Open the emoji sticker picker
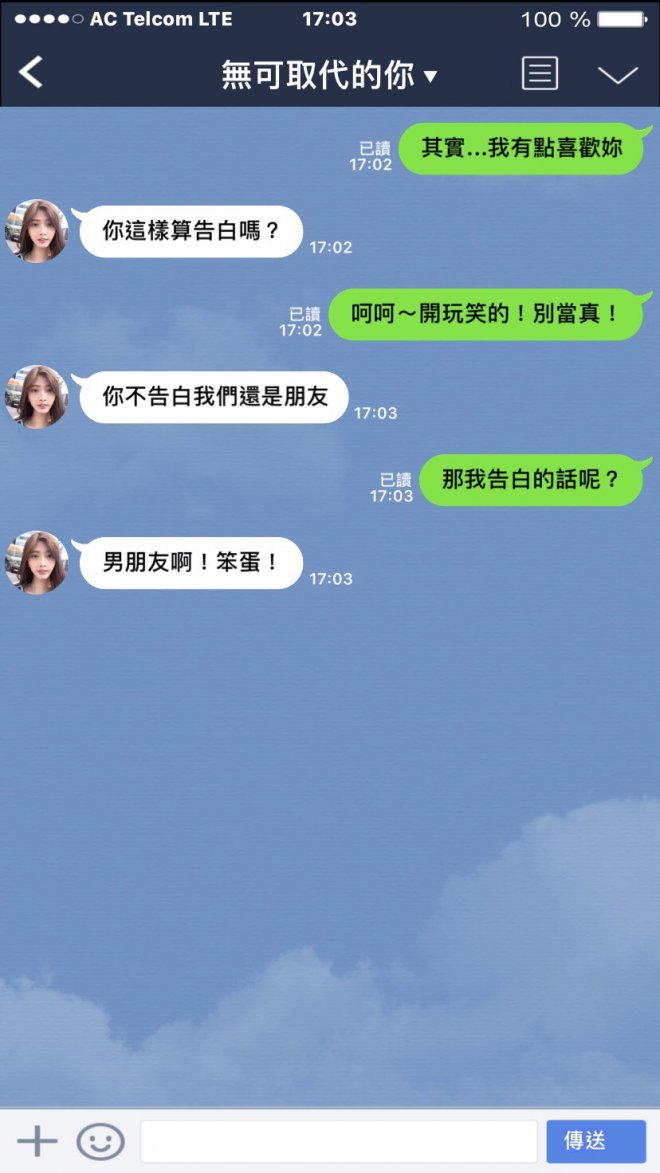The height and width of the screenshot is (1173, 660). pos(100,1141)
